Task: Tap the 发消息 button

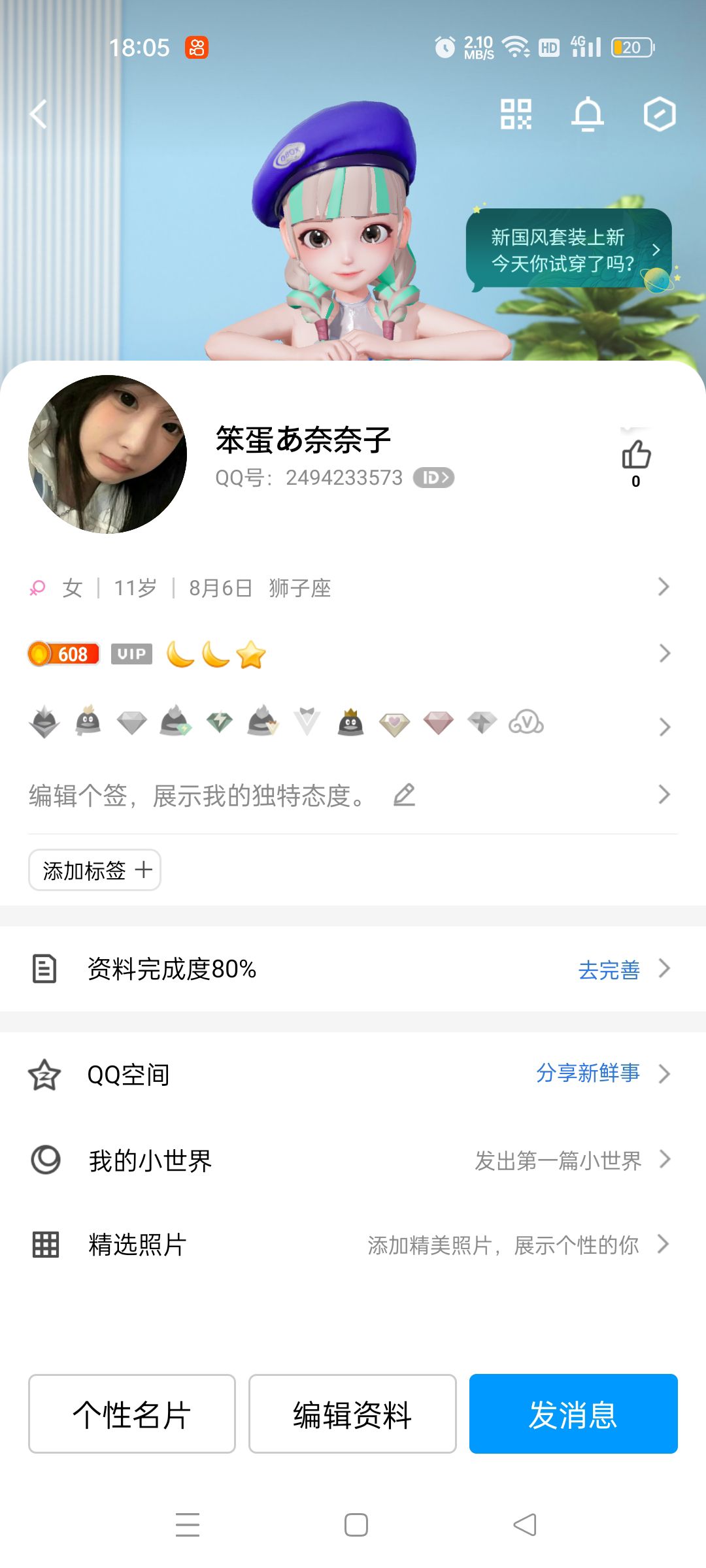Action: tap(573, 1414)
